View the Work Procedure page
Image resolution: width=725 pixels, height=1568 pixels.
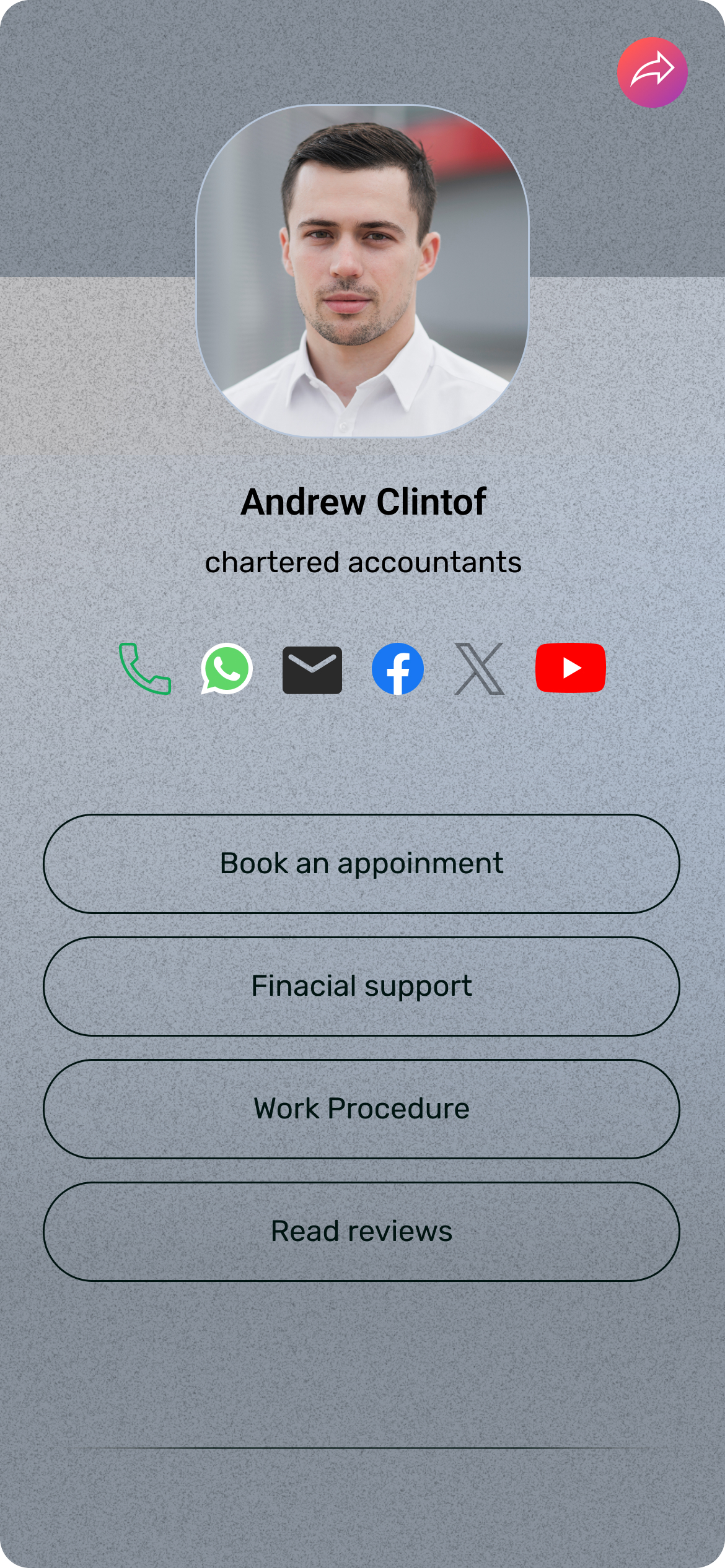click(x=361, y=1109)
